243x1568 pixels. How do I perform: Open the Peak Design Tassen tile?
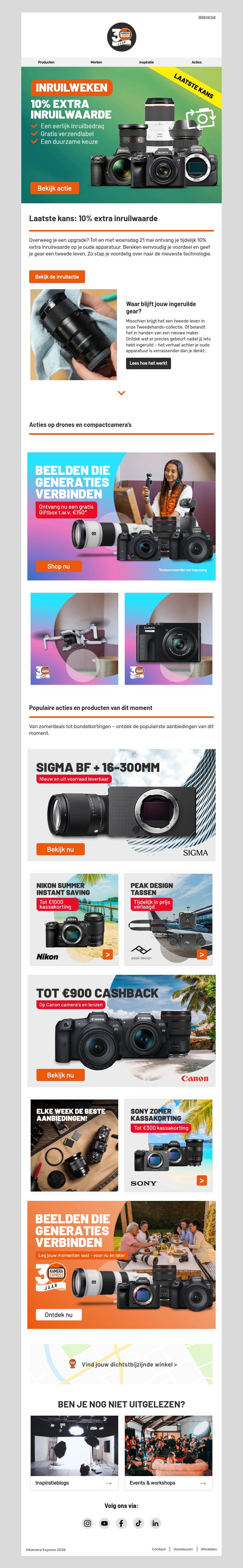point(168,919)
